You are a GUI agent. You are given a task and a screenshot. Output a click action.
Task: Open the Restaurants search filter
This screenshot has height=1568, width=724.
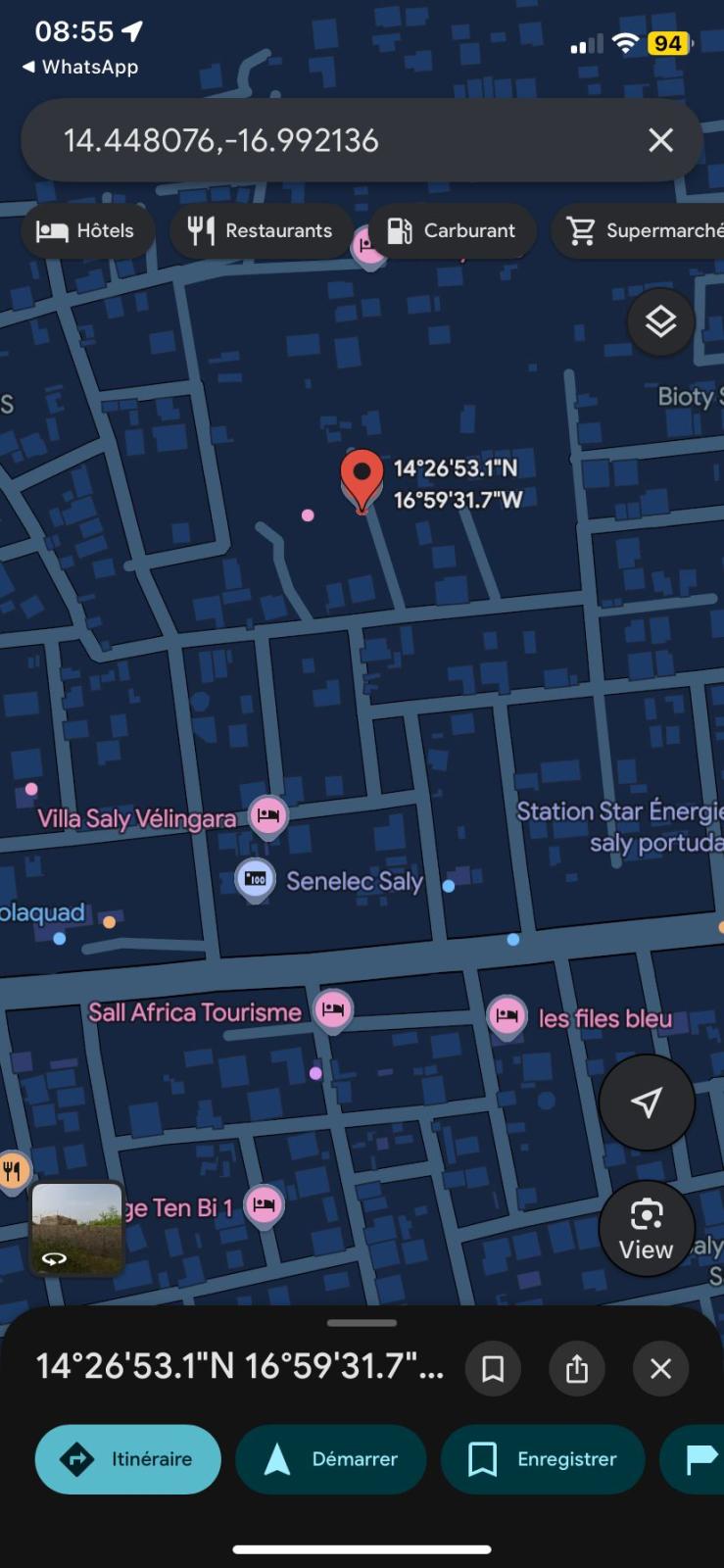point(259,231)
